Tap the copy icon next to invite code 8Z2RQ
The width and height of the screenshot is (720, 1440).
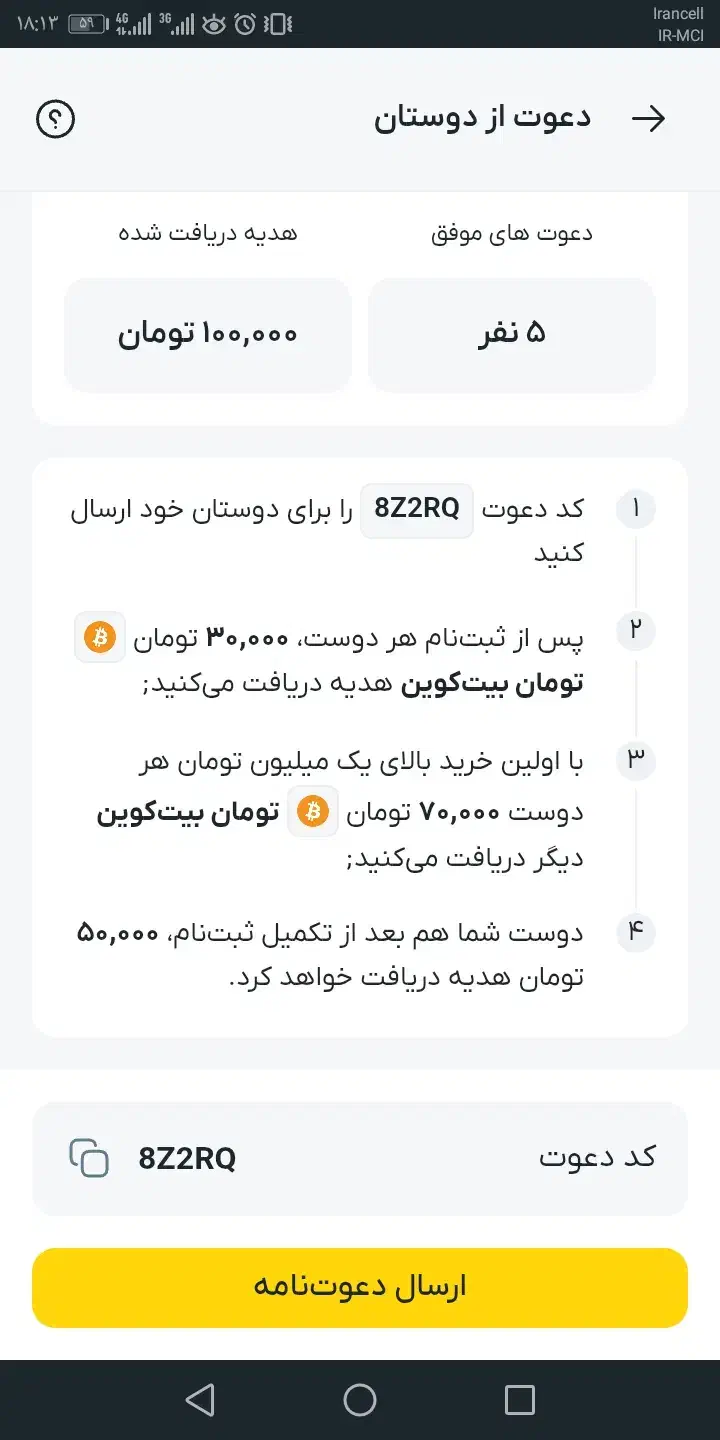pyautogui.click(x=89, y=1158)
